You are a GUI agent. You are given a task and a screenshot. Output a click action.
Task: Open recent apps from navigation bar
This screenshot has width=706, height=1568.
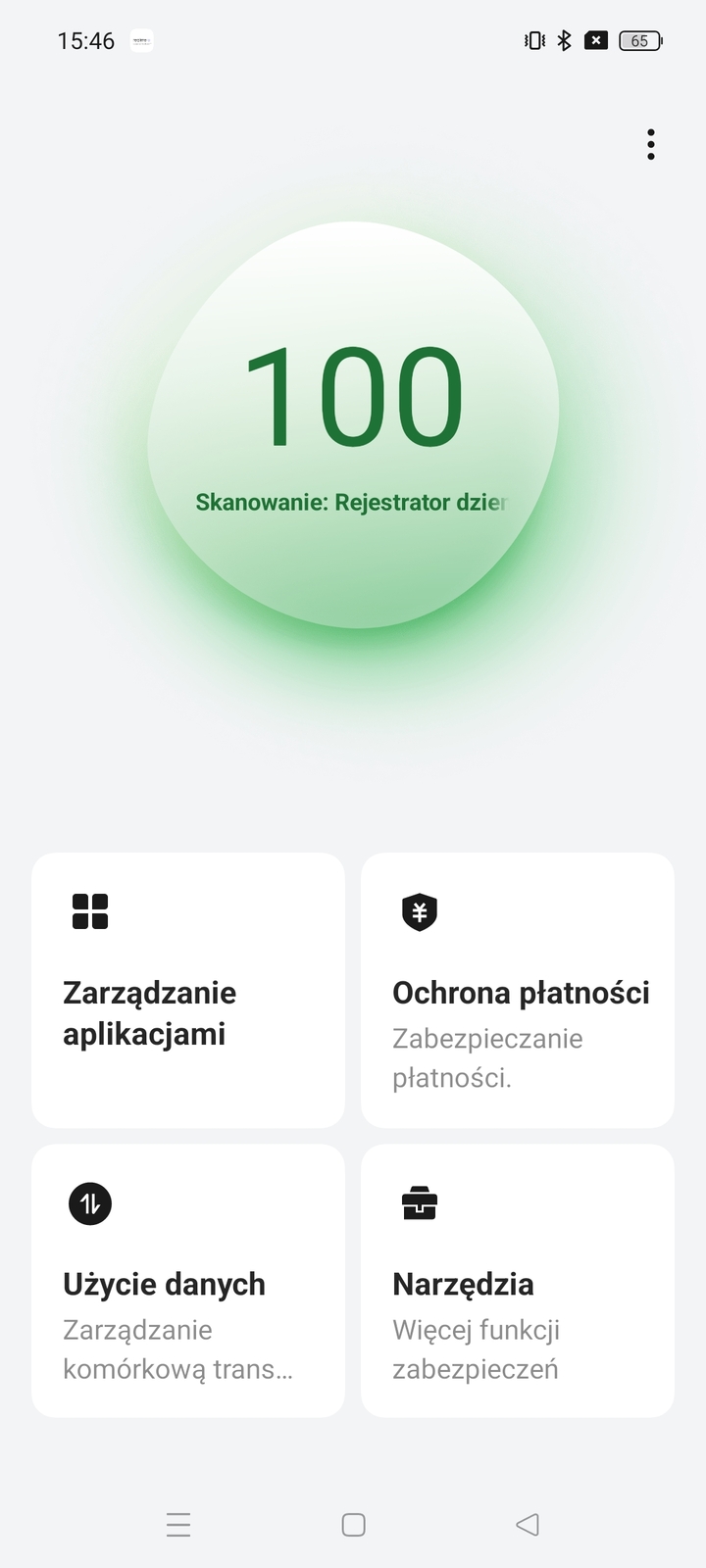tap(178, 1524)
